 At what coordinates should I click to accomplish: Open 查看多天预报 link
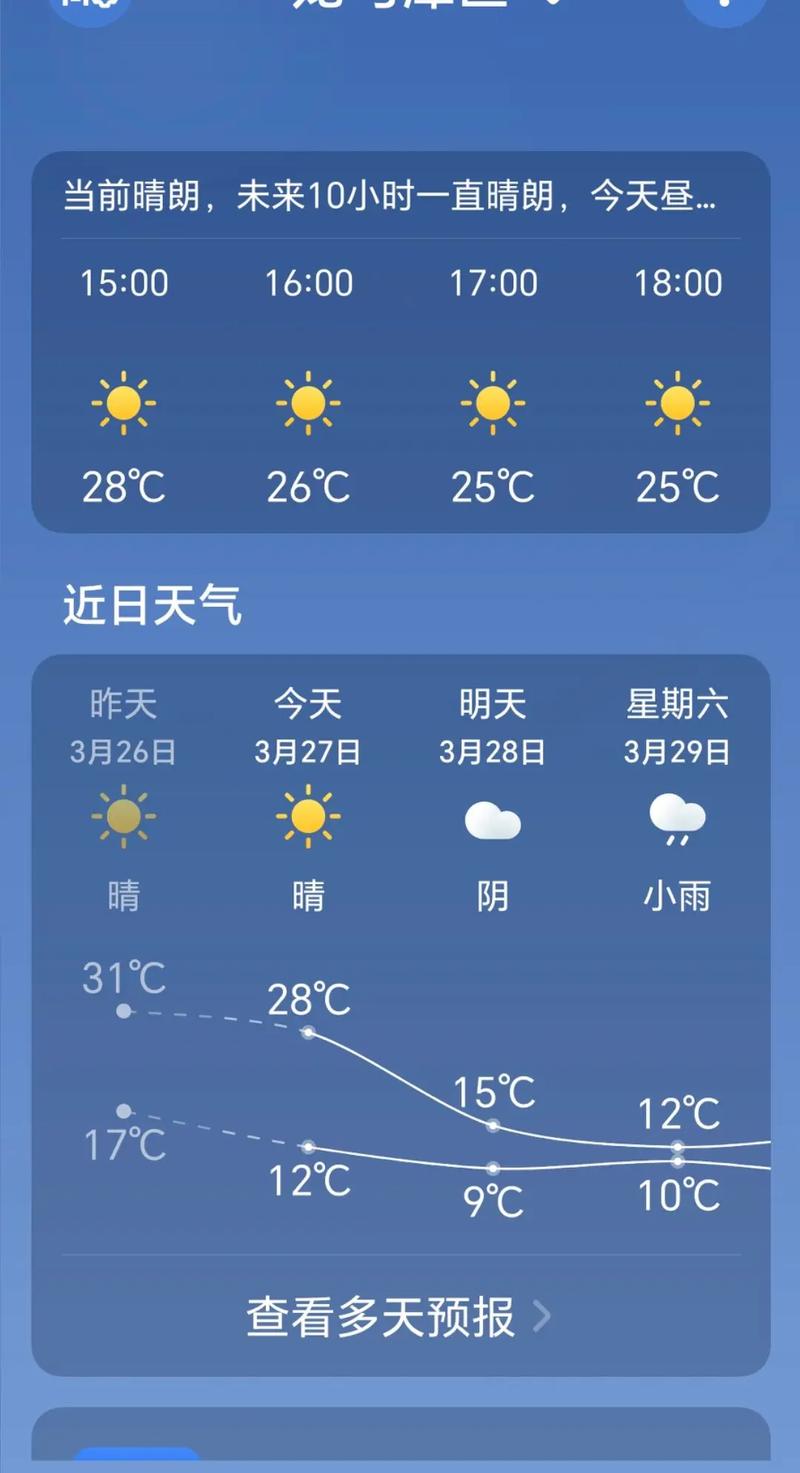(380, 1319)
